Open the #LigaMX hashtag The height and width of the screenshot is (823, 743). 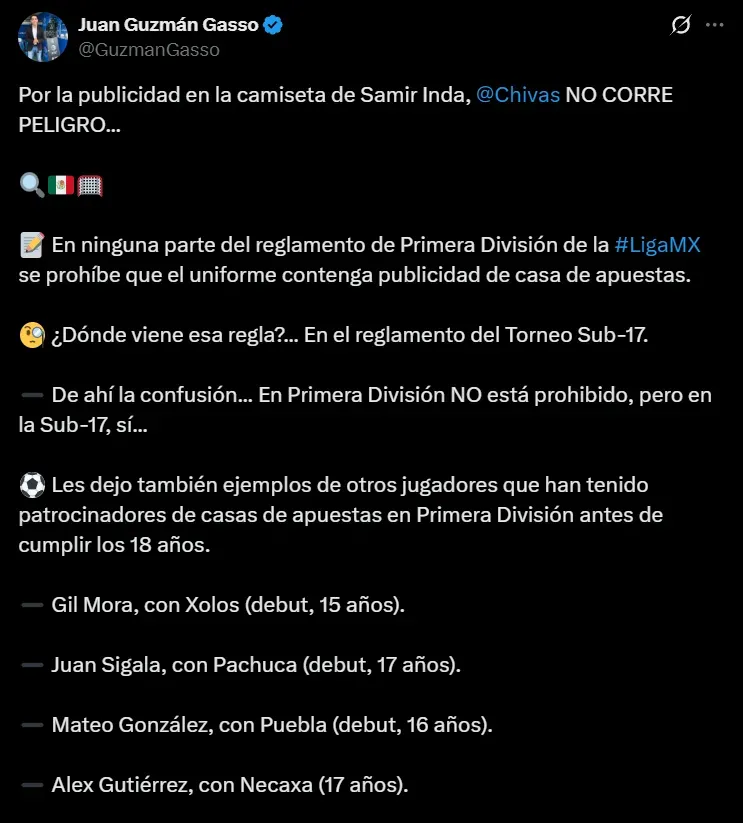coord(657,246)
